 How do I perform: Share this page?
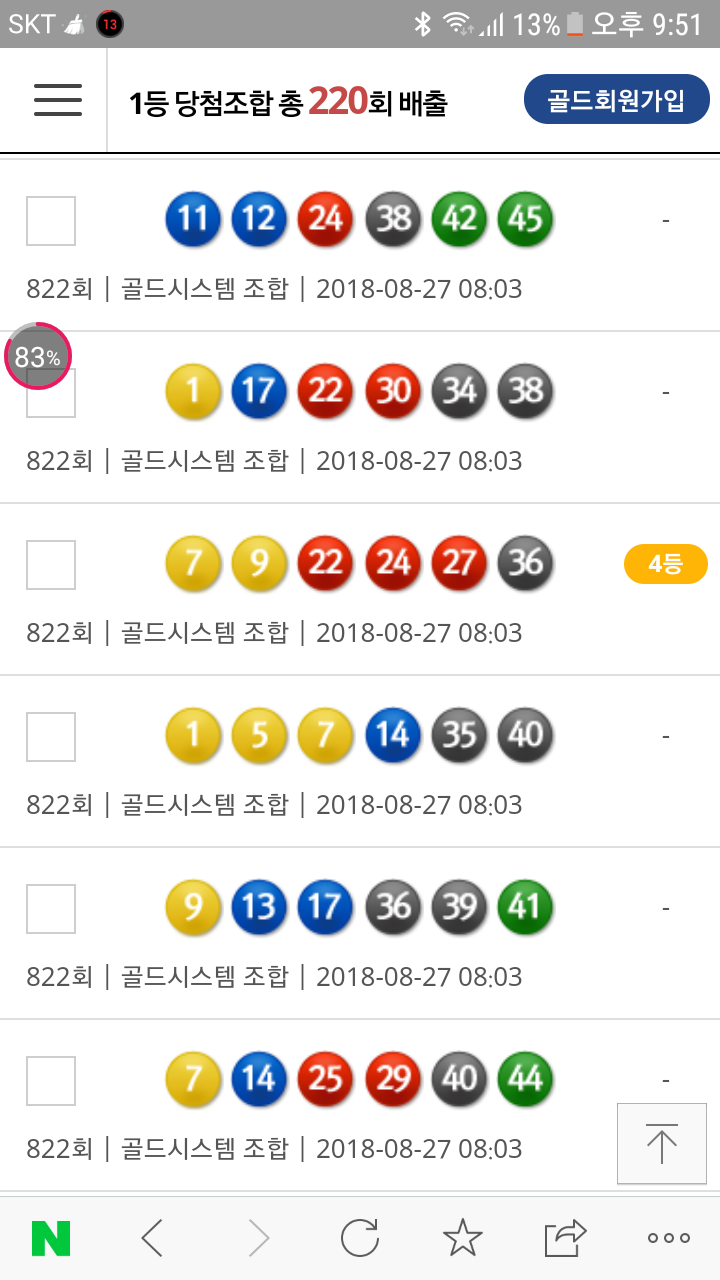point(565,1238)
